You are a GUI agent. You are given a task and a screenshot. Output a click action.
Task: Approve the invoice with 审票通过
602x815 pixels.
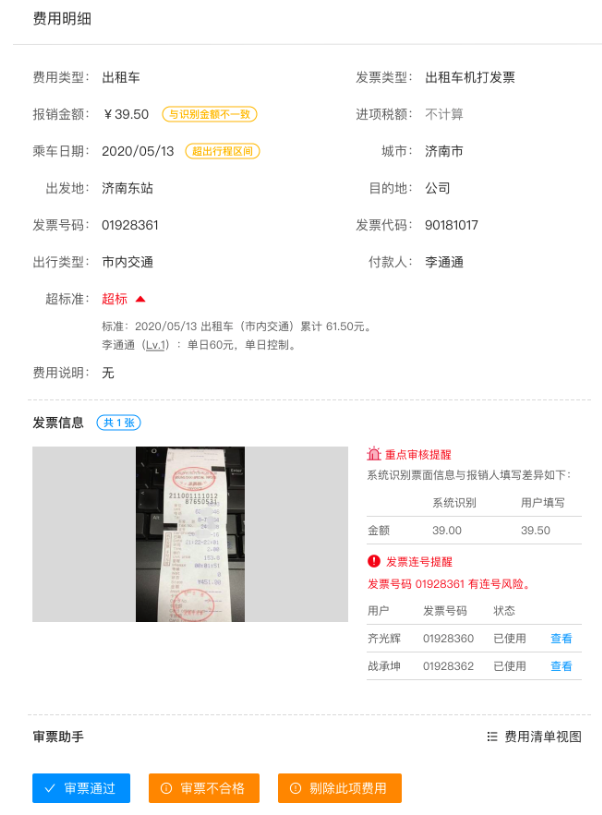tap(81, 788)
